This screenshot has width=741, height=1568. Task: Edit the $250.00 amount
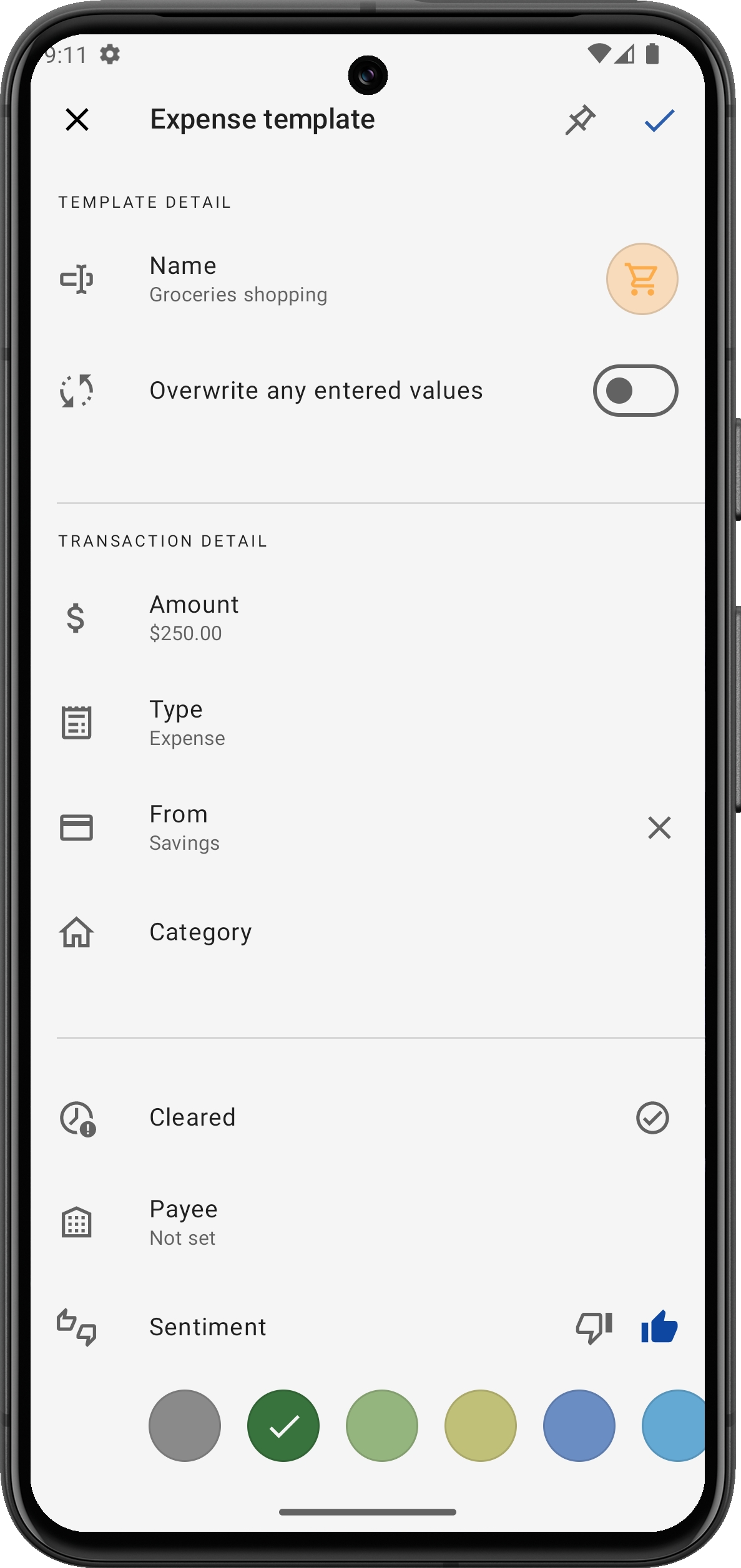(x=194, y=618)
